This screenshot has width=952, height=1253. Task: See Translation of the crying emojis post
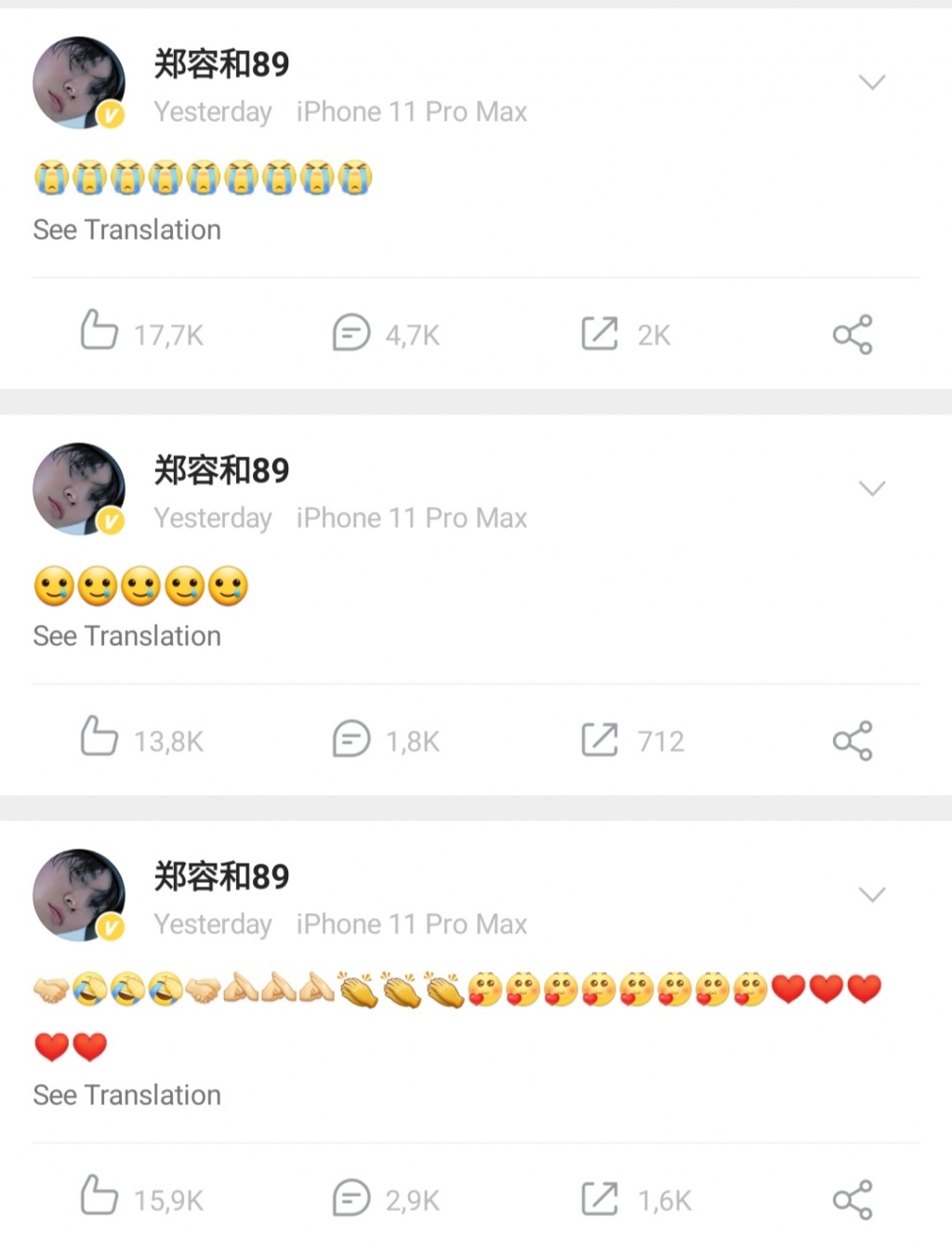127,230
